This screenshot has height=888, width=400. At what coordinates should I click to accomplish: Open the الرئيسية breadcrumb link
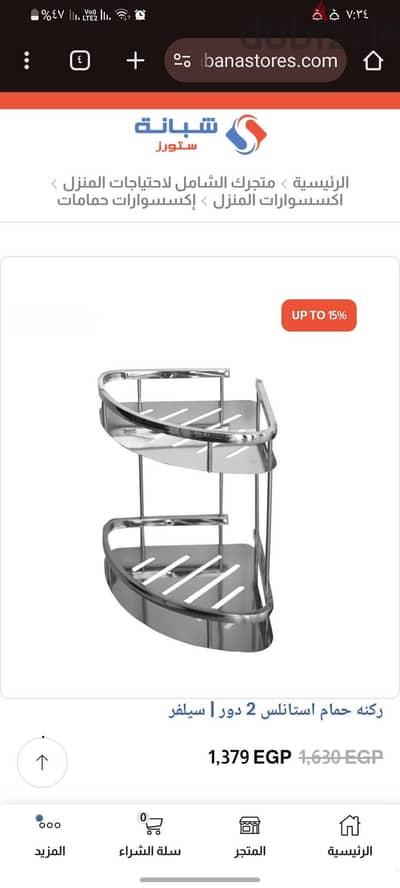coord(322,183)
